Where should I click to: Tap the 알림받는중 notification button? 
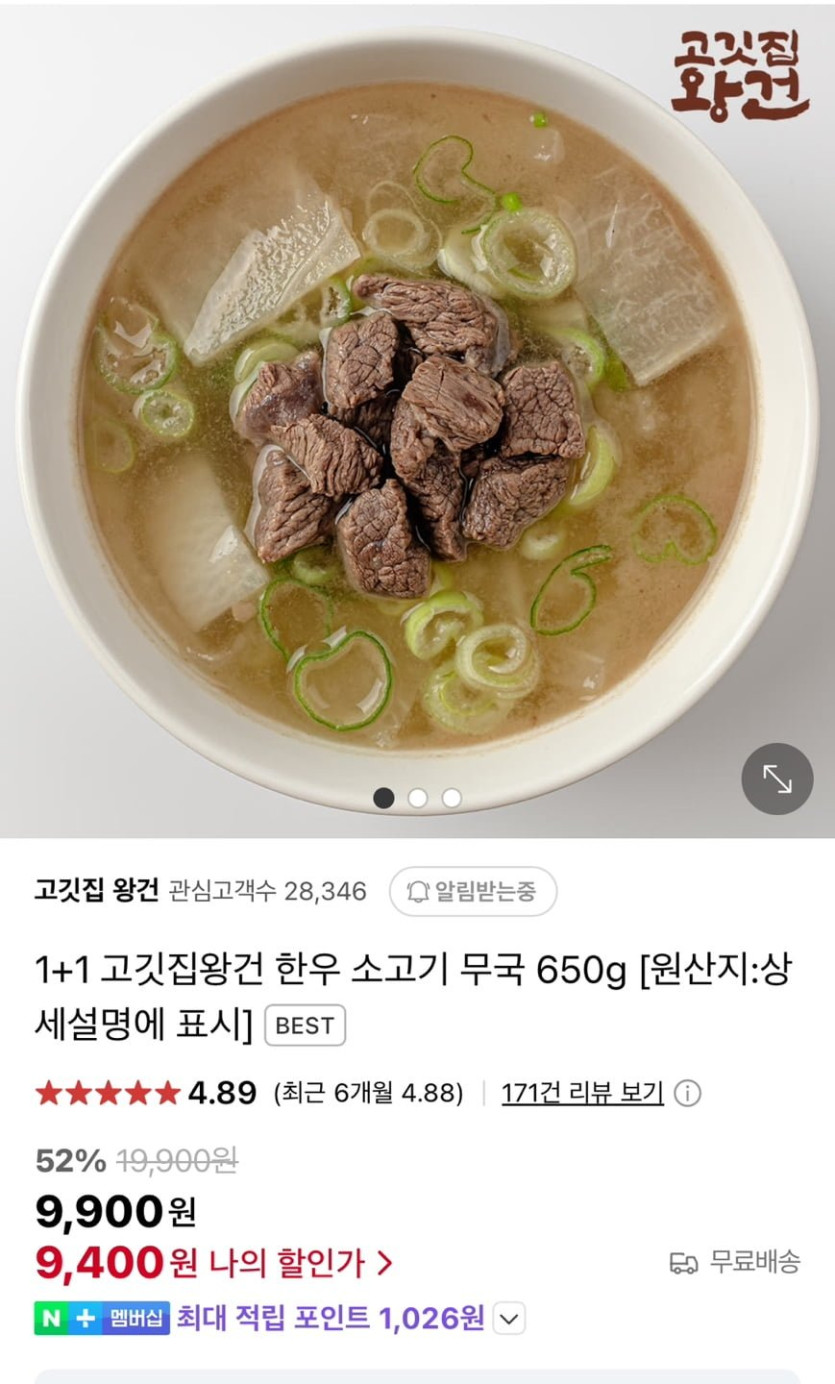tap(473, 891)
